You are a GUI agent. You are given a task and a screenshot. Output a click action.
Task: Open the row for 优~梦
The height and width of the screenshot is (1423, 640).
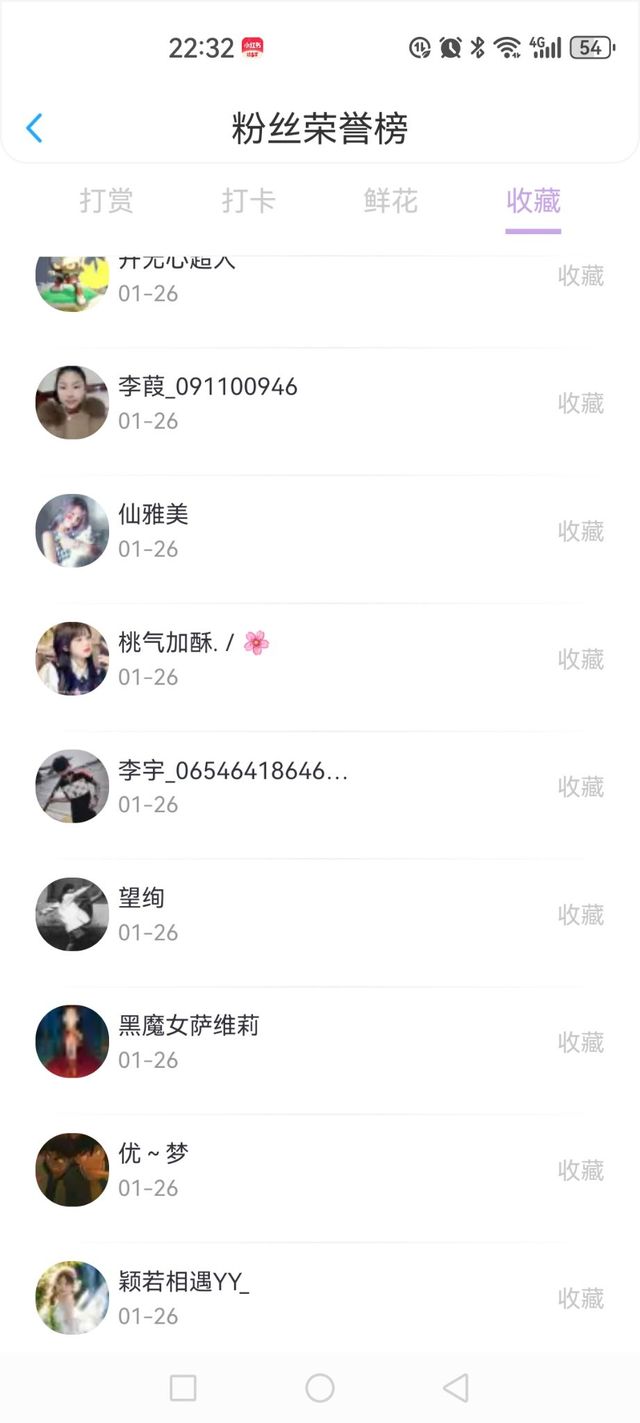click(x=320, y=1170)
